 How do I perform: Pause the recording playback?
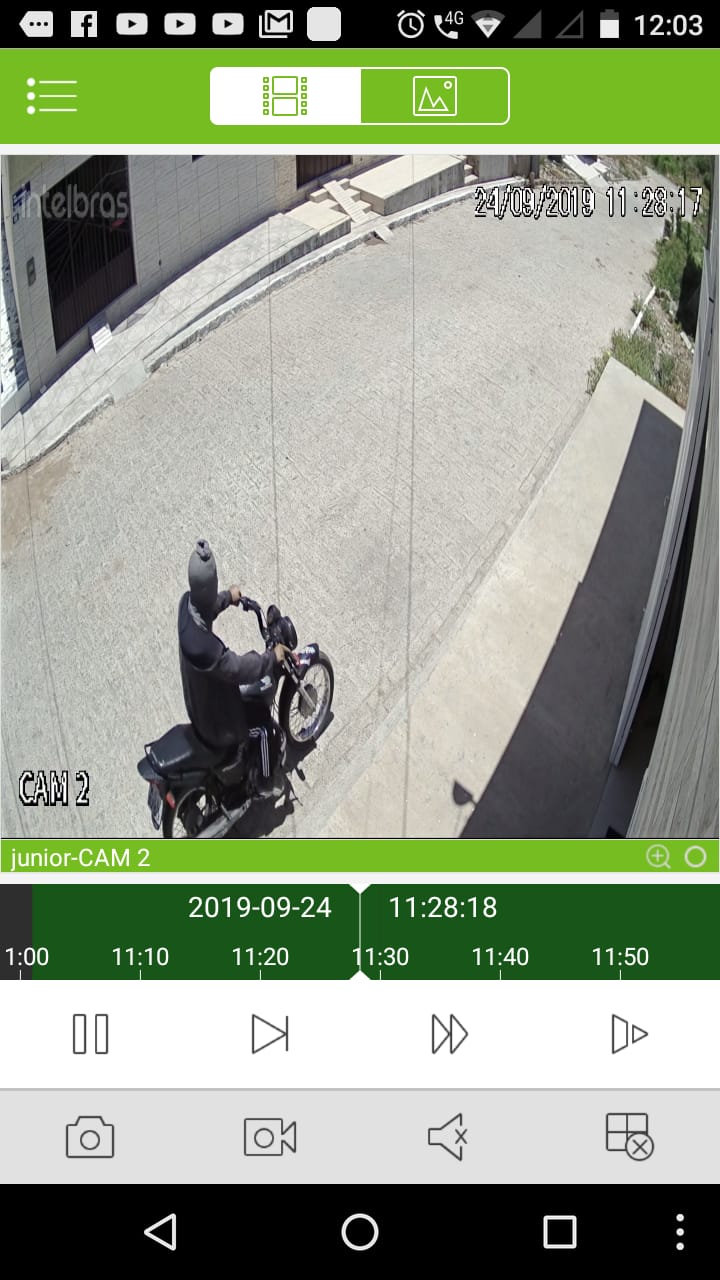click(x=90, y=1034)
